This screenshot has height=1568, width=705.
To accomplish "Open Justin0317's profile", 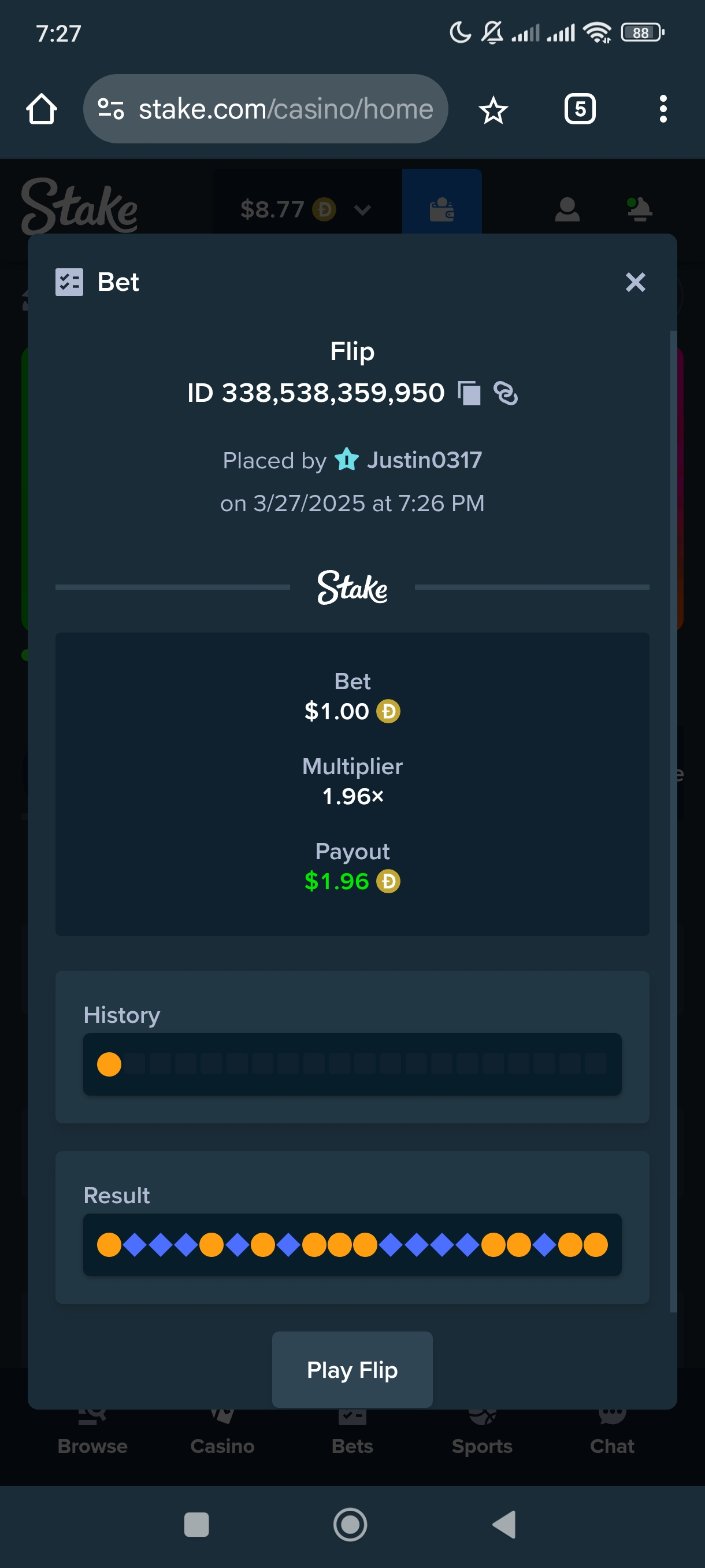I will pos(424,460).
